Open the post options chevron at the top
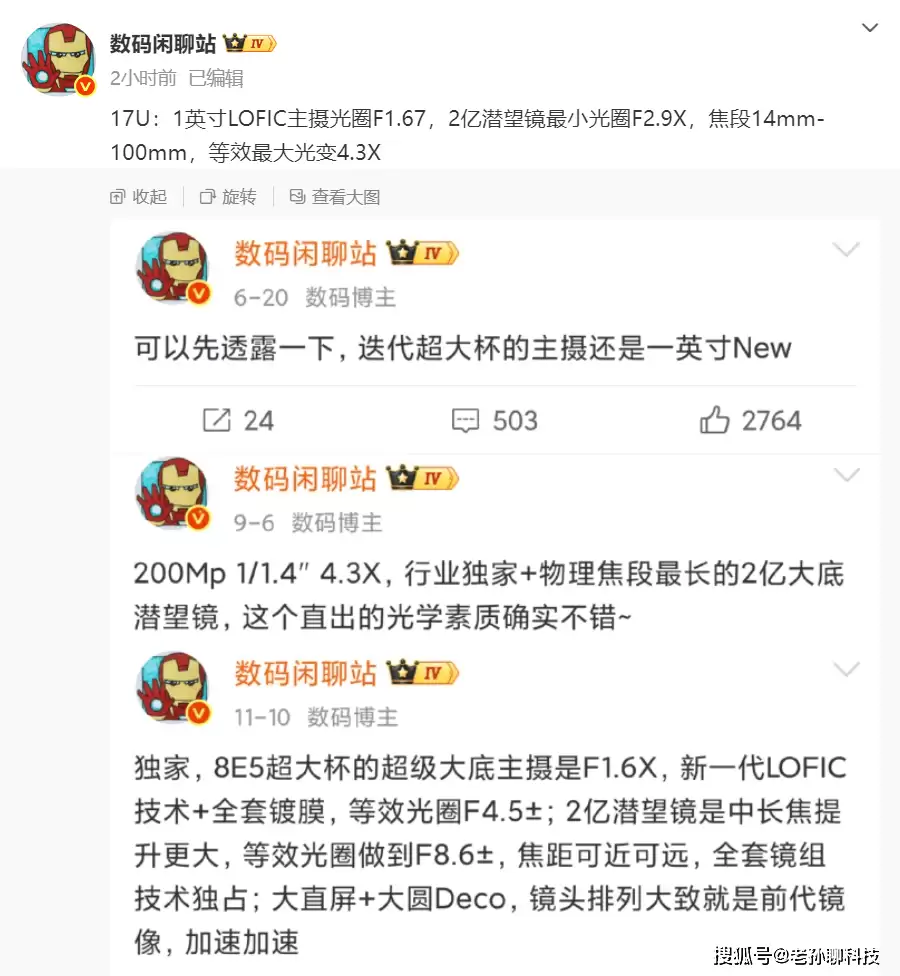Screen dimensions: 900x976 point(869,28)
